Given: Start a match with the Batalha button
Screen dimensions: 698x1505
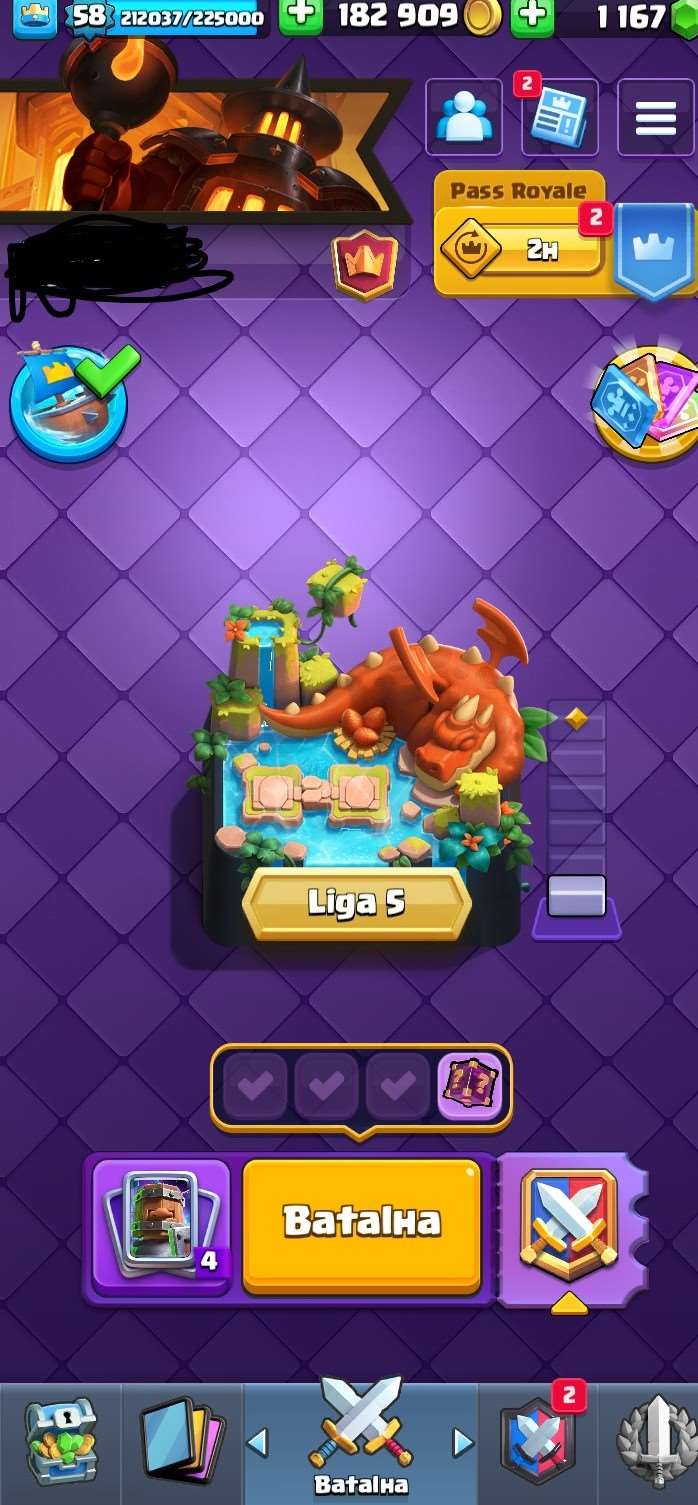Looking at the screenshot, I should tap(361, 1224).
